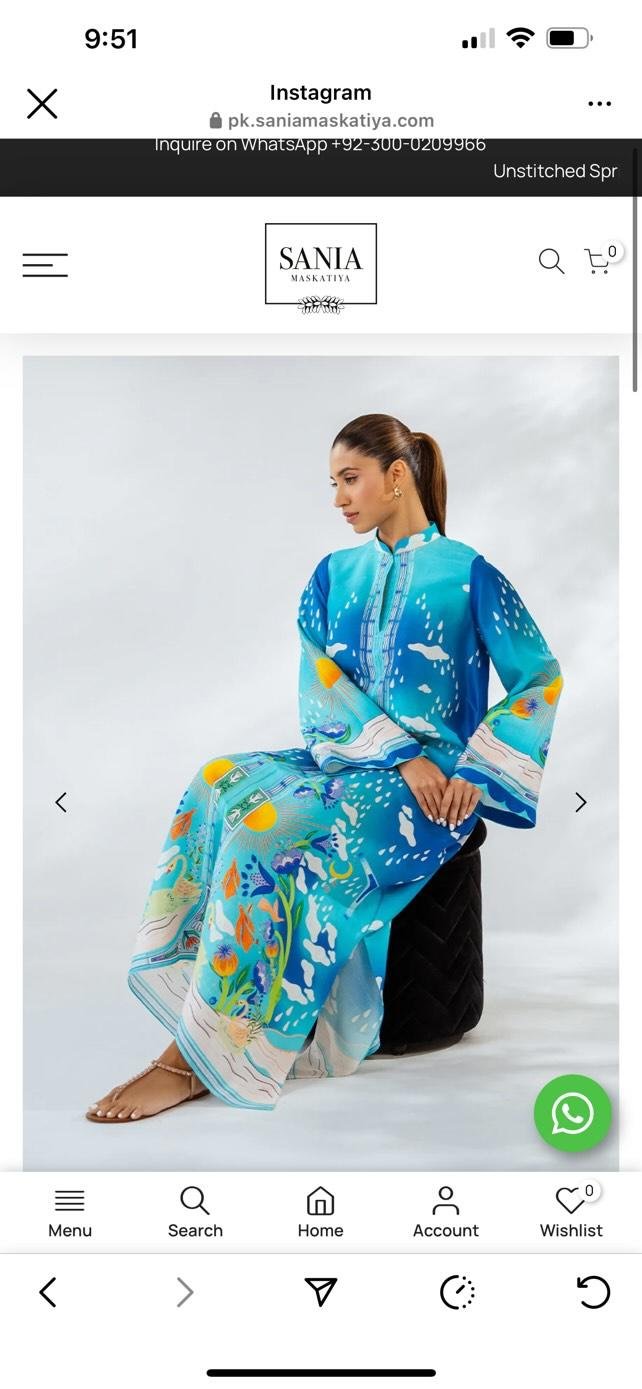
Task: Open Menu in the bottom bar
Action: [x=70, y=1213]
